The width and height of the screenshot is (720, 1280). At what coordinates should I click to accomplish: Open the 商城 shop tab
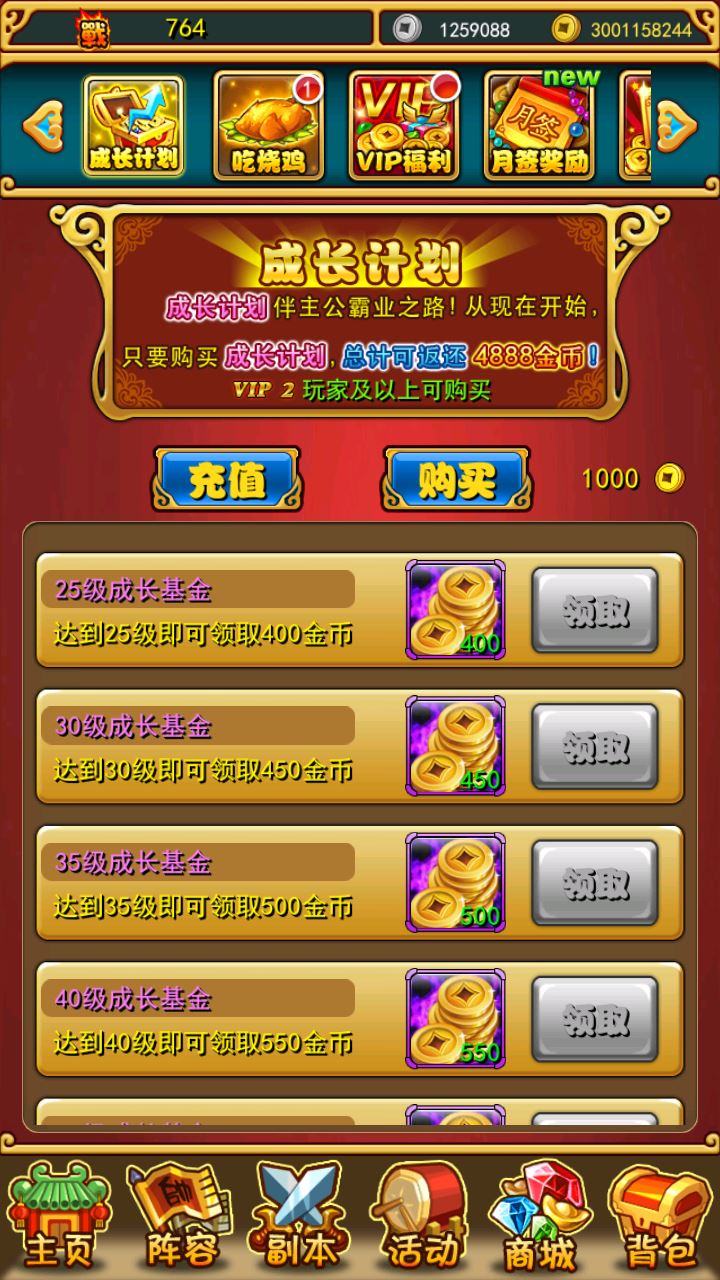tap(540, 1215)
